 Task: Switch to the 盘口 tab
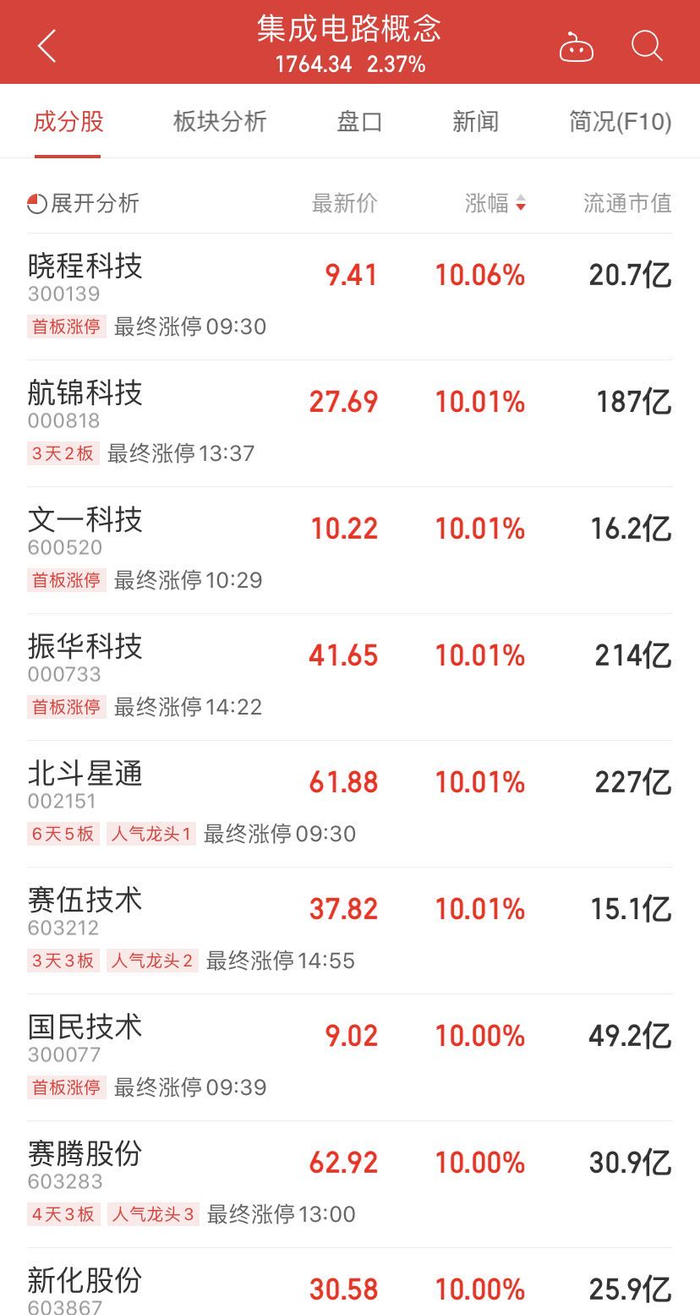pos(360,122)
